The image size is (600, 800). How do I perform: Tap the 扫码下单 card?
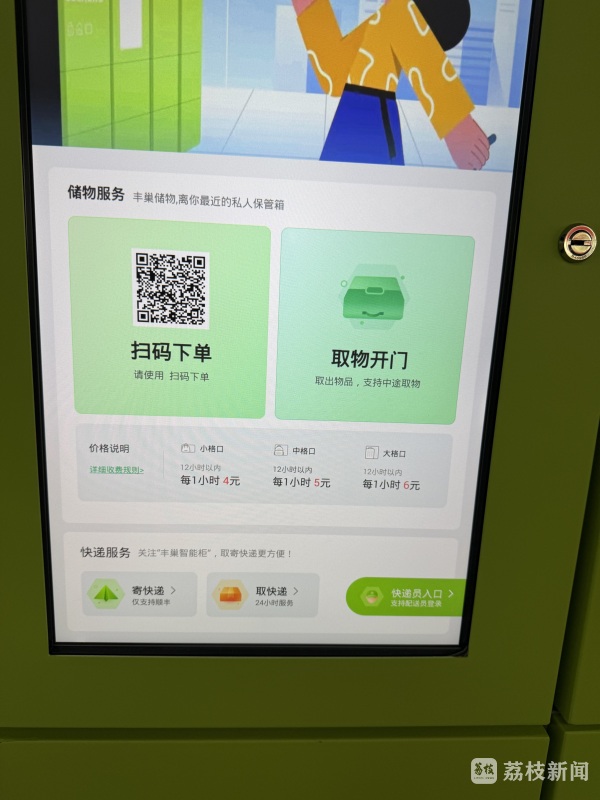coord(170,318)
